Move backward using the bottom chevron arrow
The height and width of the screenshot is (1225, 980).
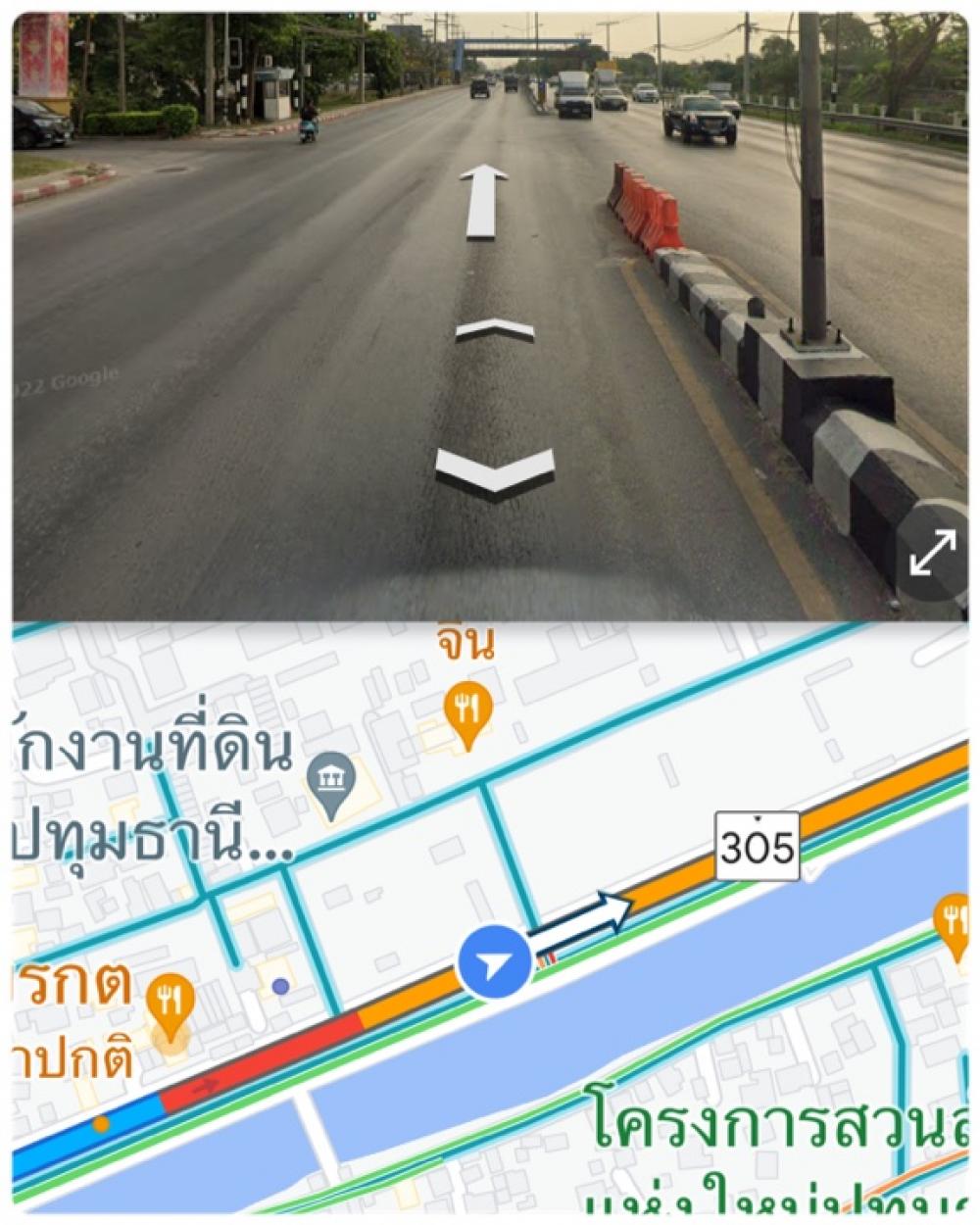pos(495,471)
